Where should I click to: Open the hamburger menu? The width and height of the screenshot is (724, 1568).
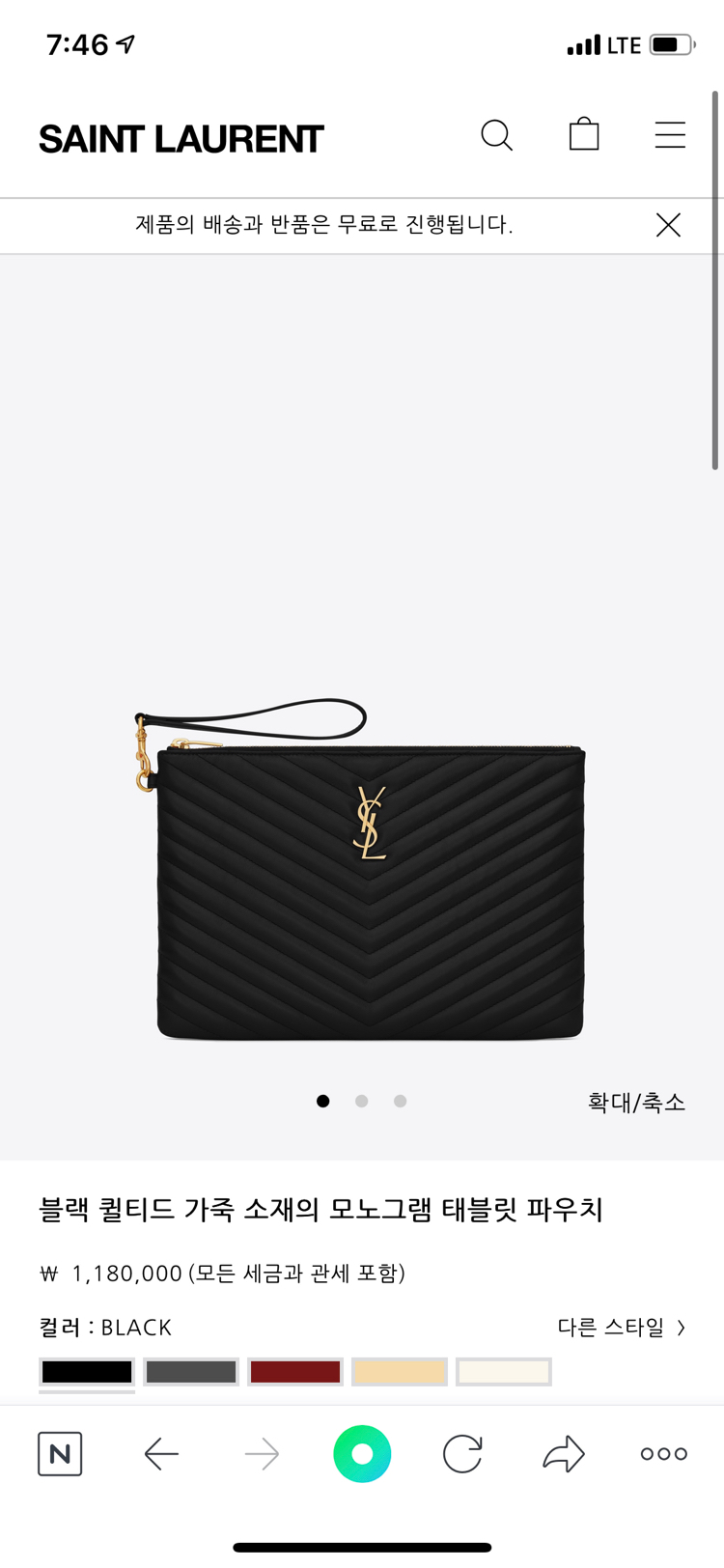pyautogui.click(x=670, y=135)
